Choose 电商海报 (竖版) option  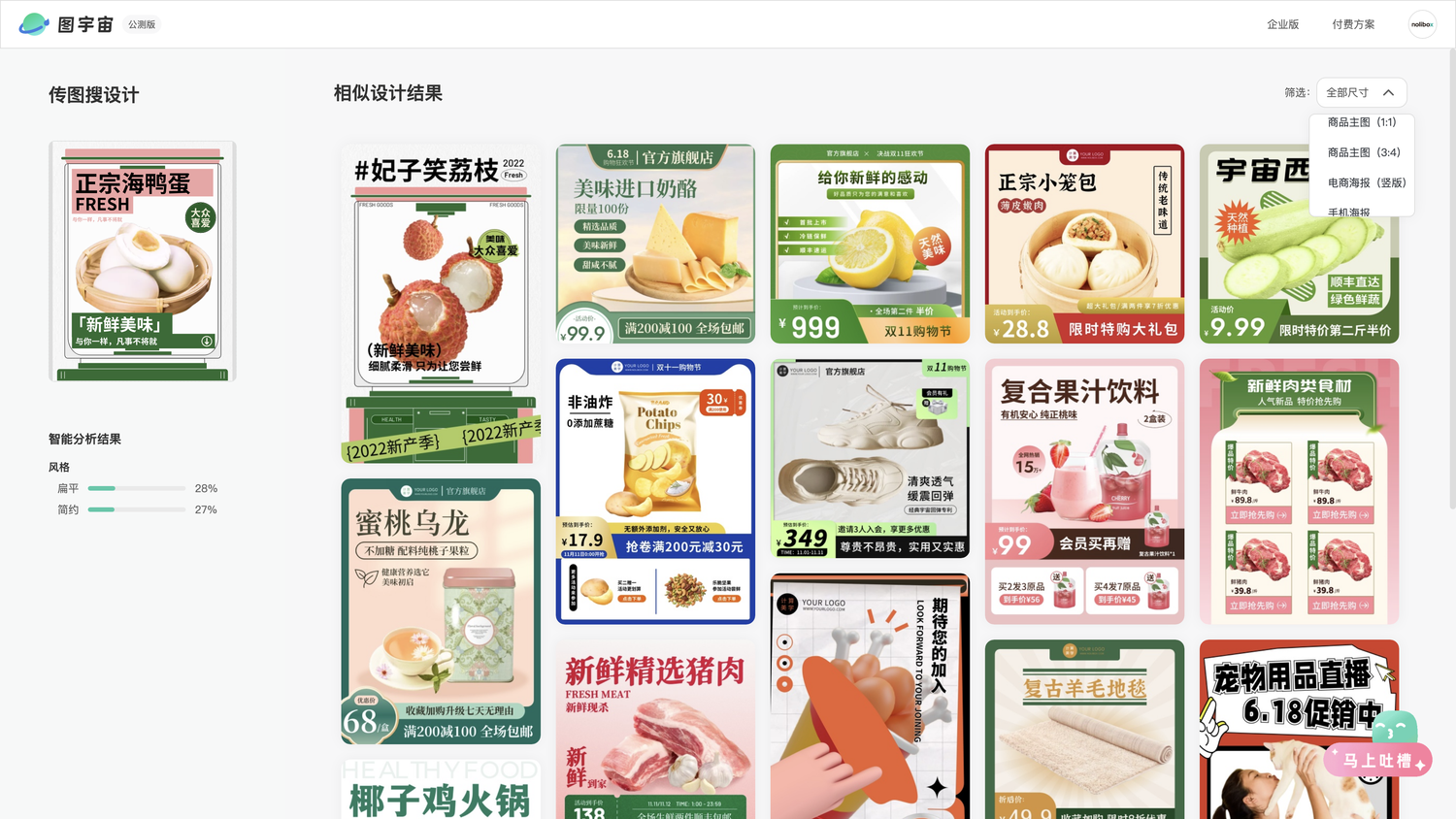click(1366, 182)
